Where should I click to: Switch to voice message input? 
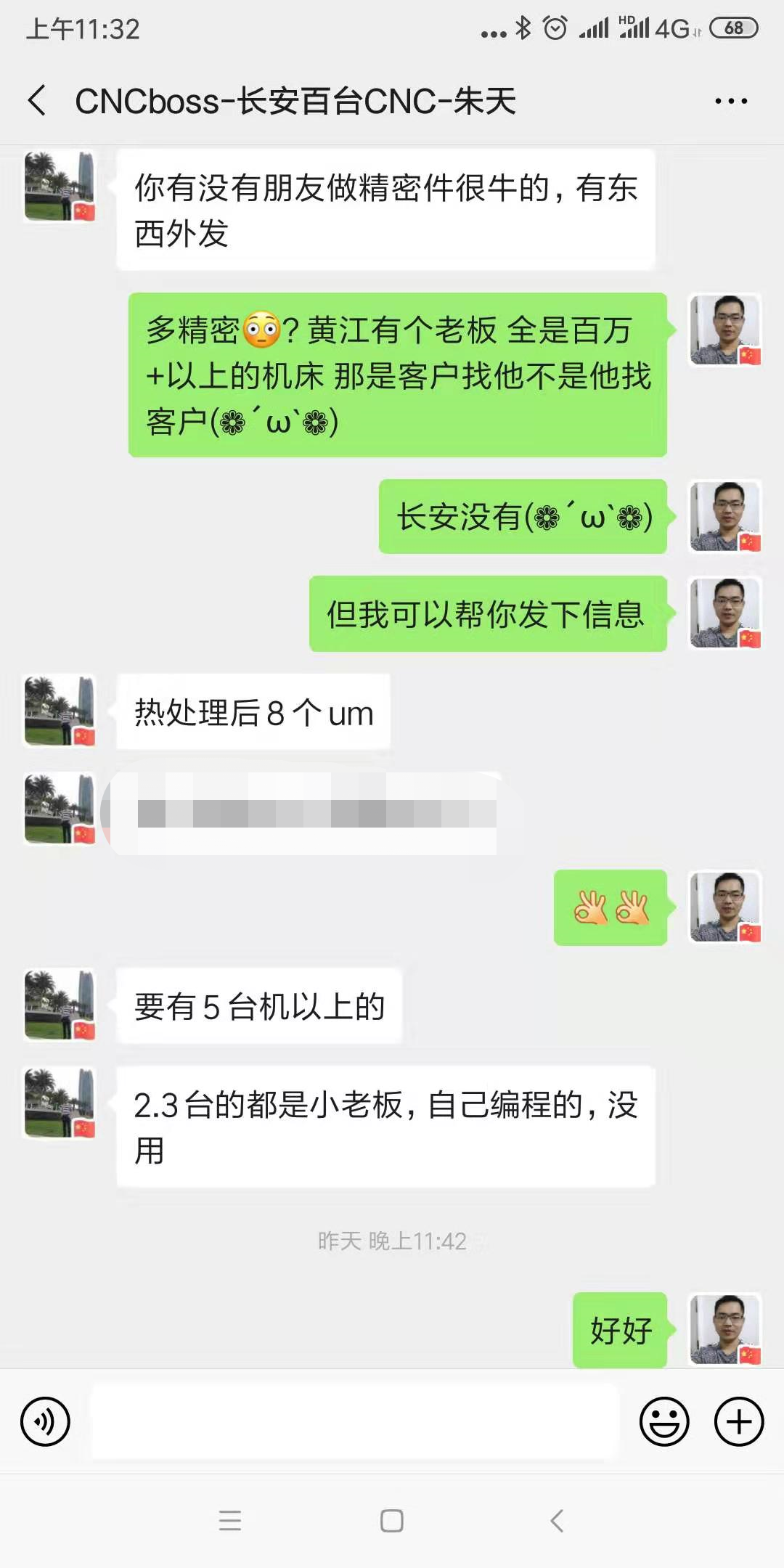pos(45,1421)
